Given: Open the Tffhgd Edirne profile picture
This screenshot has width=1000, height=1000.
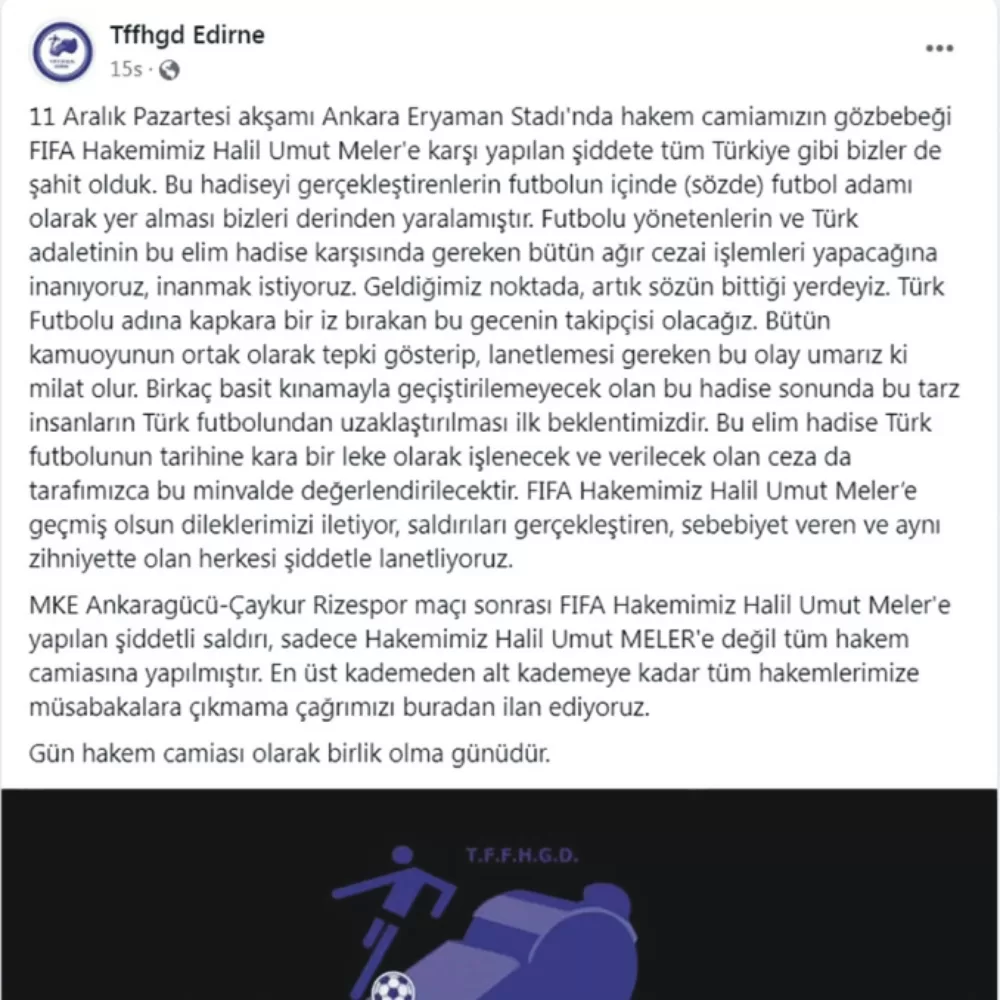Looking at the screenshot, I should [63, 51].
